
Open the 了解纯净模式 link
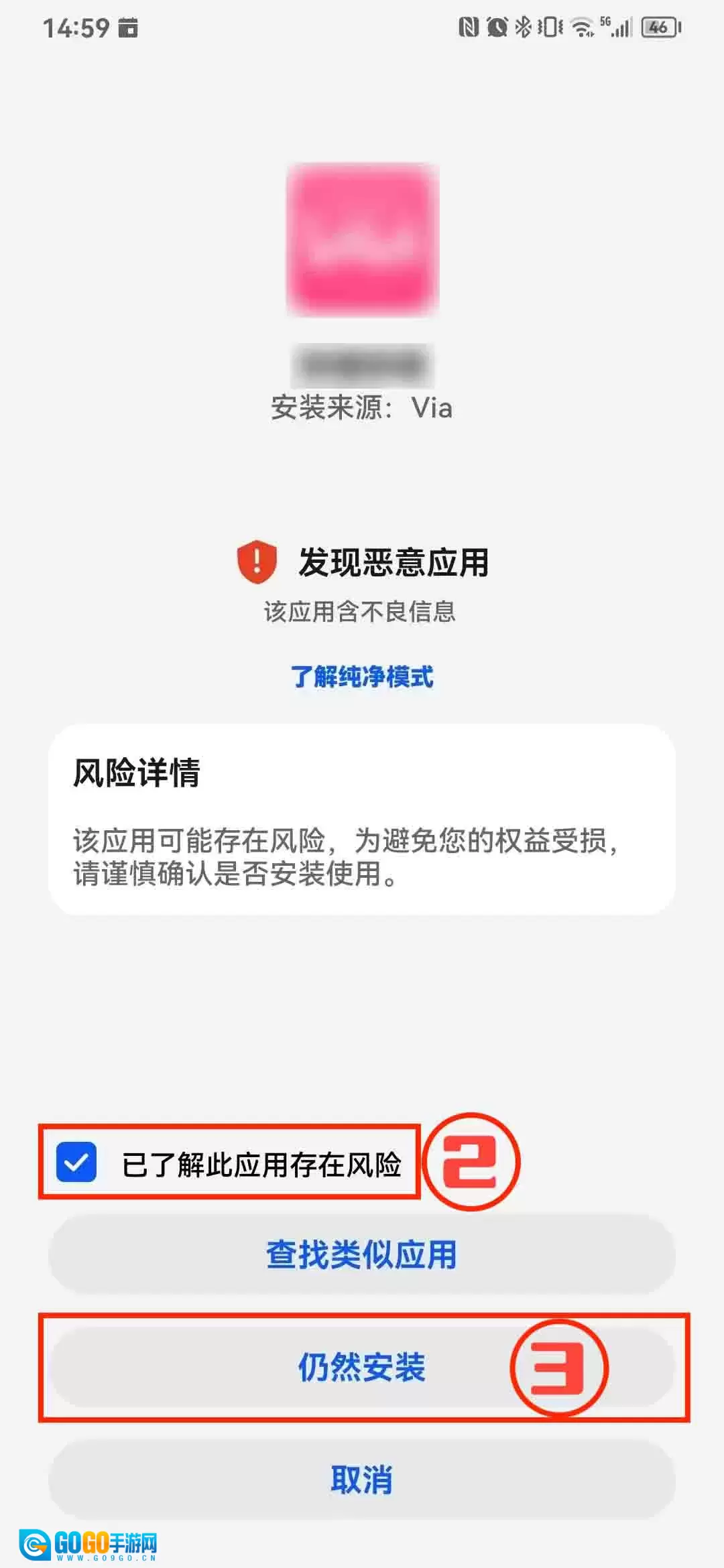pyautogui.click(x=362, y=677)
